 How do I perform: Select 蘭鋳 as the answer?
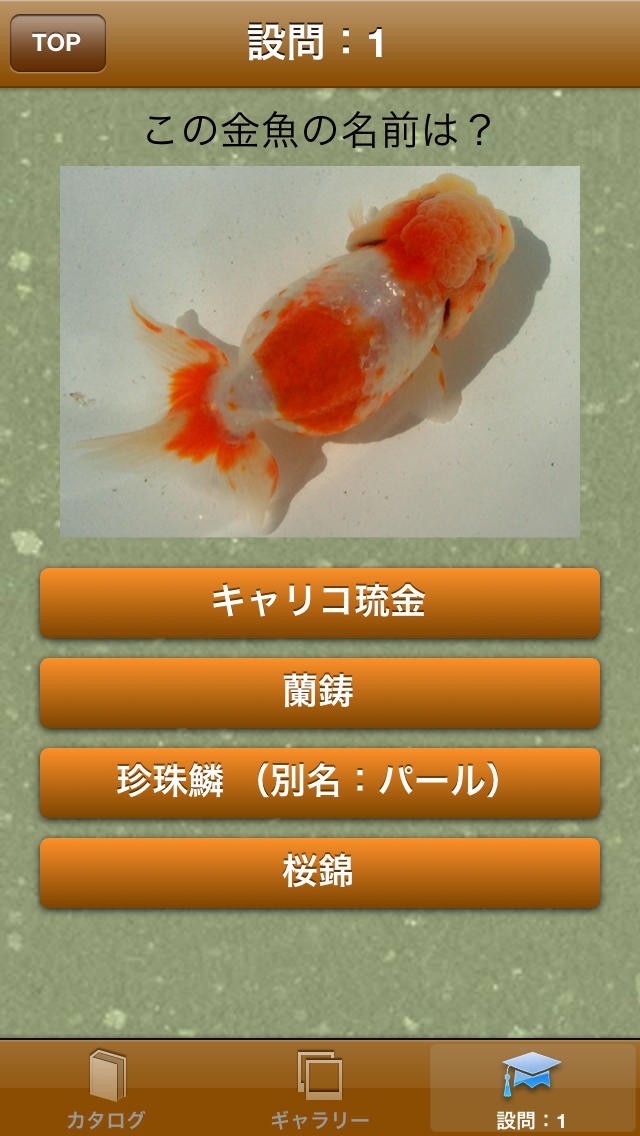320,692
